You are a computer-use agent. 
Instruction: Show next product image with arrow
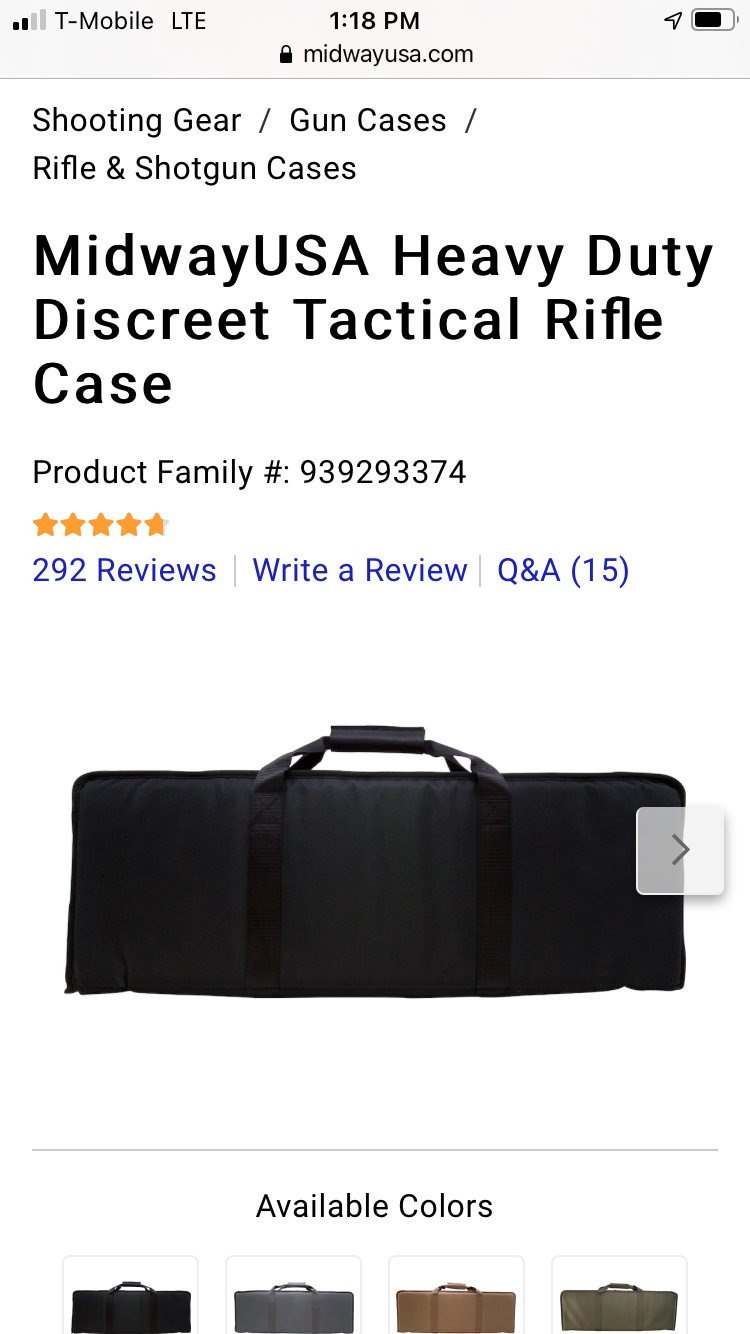680,850
